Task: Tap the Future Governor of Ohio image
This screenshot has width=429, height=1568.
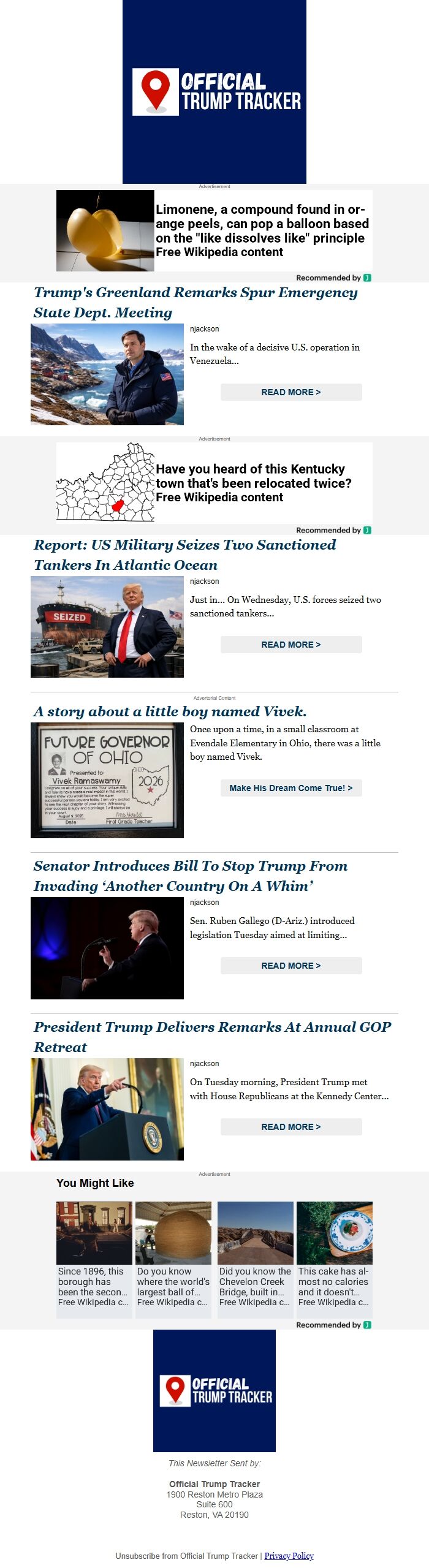Action: point(107,780)
